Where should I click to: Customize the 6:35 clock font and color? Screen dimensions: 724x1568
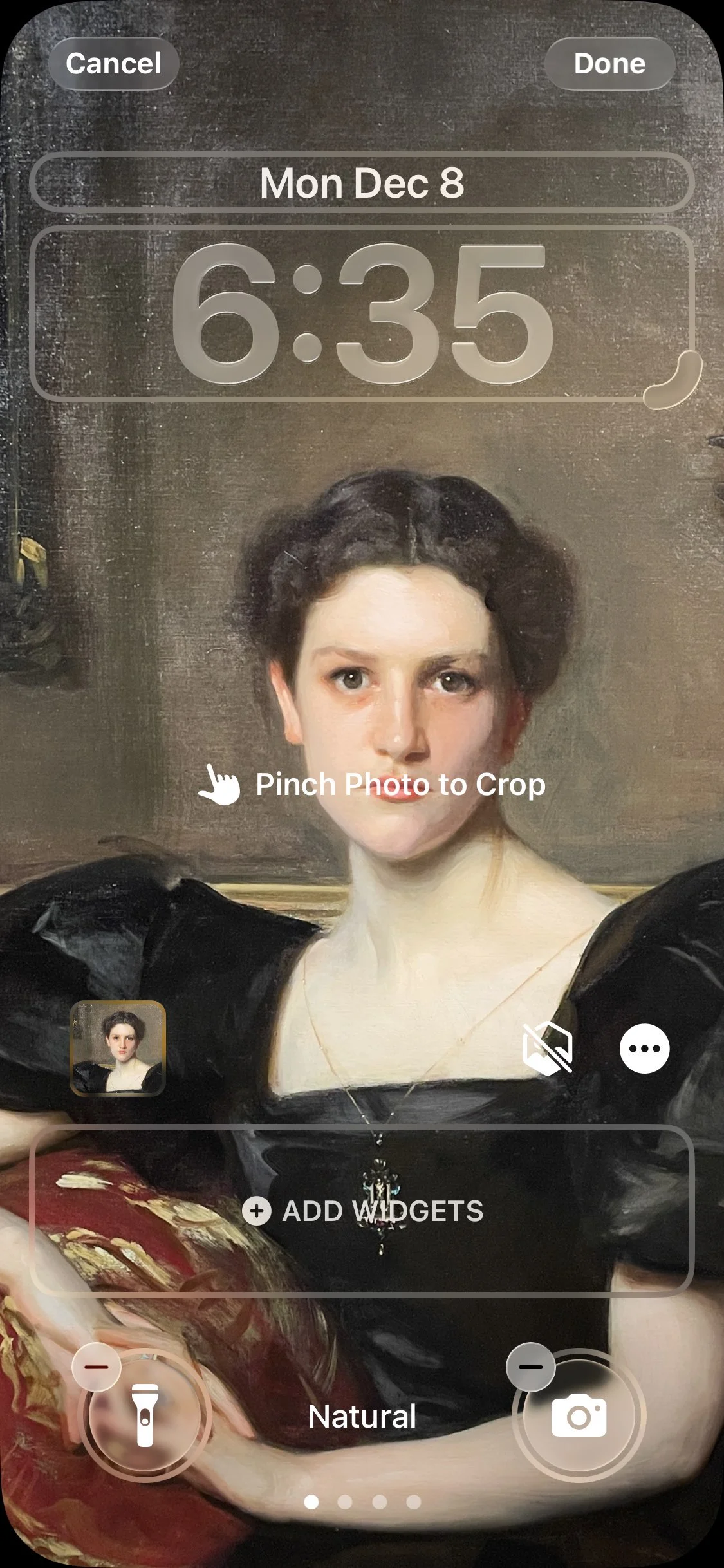[362, 313]
